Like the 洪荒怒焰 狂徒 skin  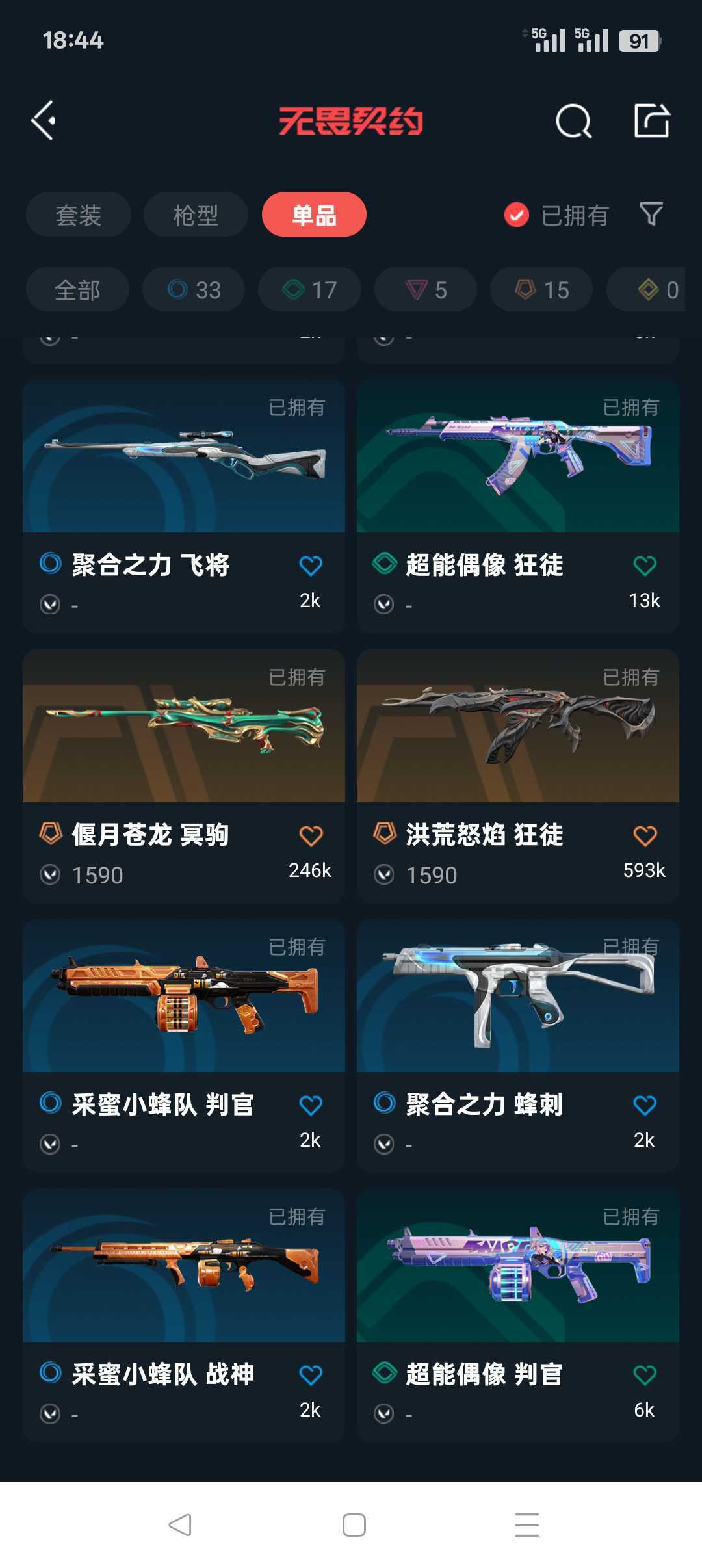(x=645, y=835)
